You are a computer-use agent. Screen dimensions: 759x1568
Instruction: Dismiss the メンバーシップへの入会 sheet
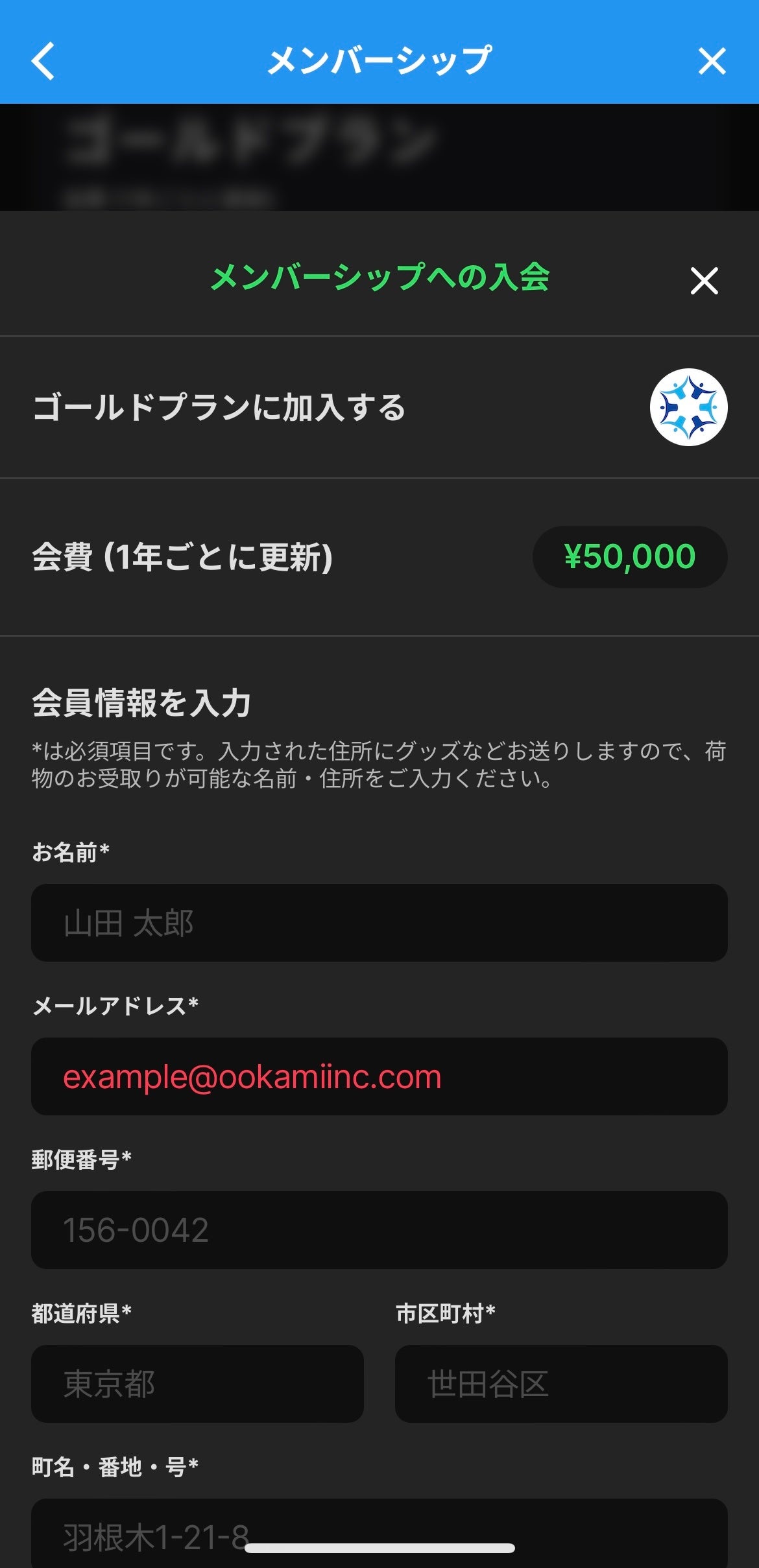coord(704,281)
